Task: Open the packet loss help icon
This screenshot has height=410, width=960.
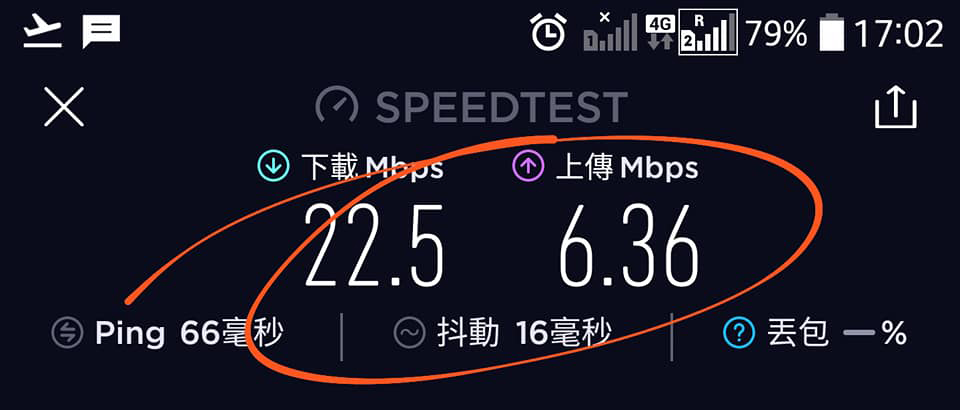Action: pyautogui.click(x=738, y=334)
